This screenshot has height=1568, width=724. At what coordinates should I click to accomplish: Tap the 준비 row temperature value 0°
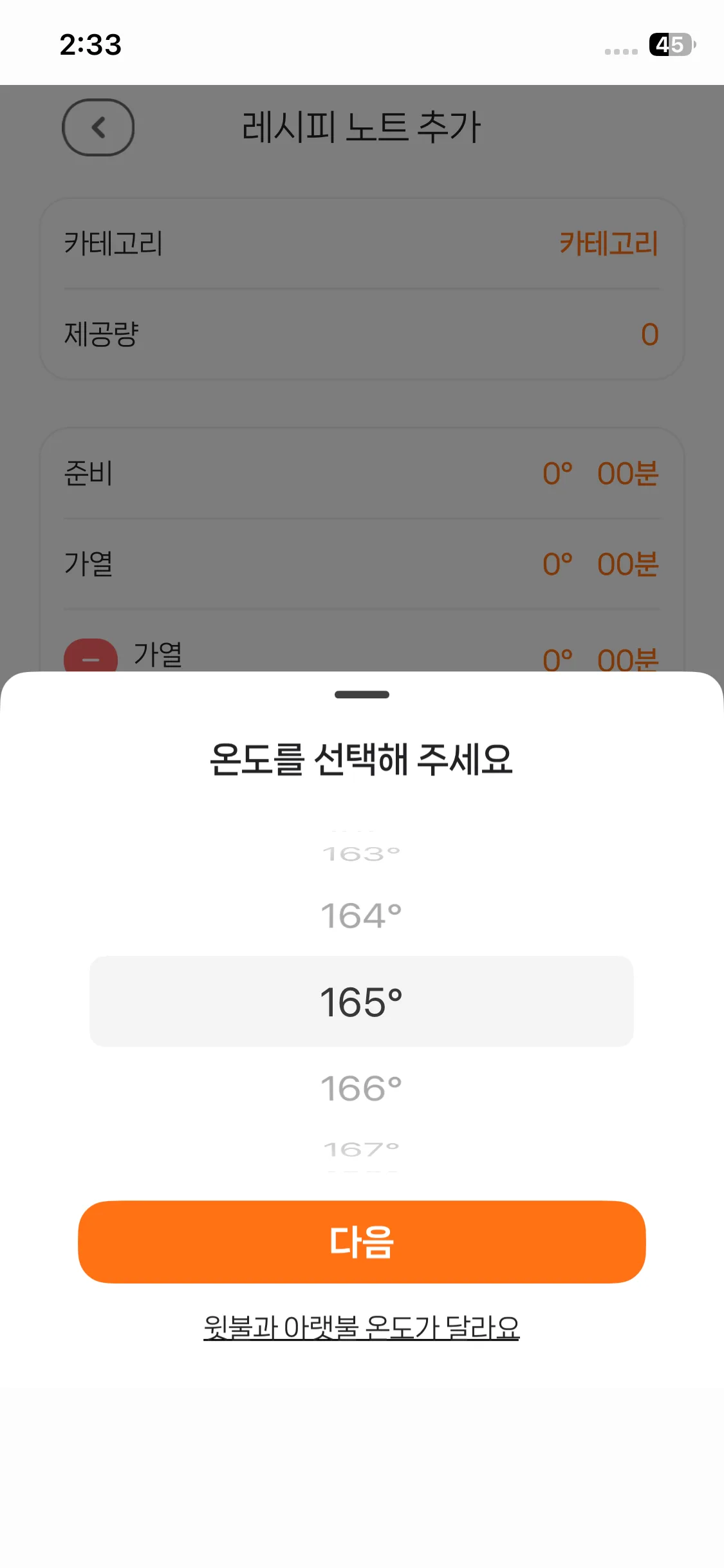pyautogui.click(x=556, y=474)
